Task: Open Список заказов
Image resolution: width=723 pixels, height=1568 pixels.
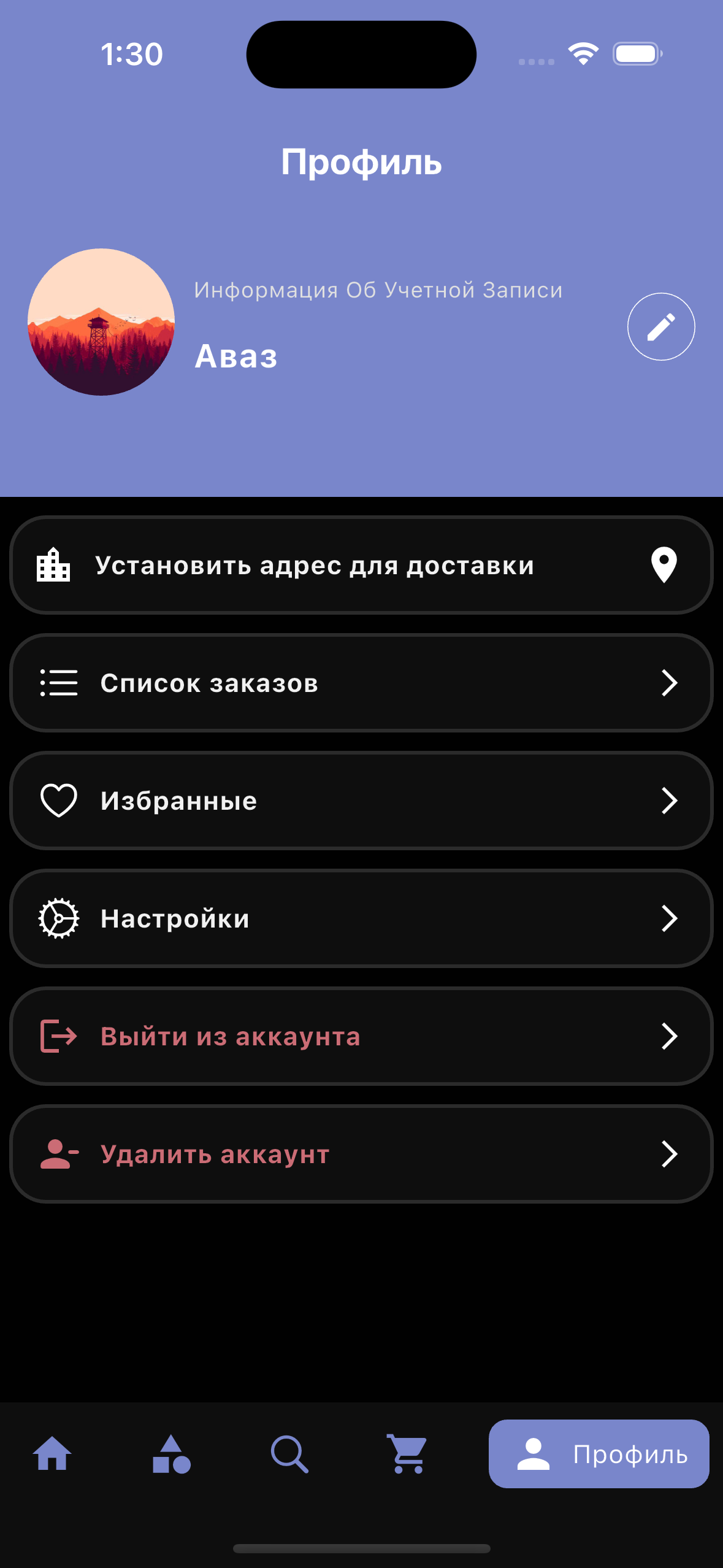Action: pyautogui.click(x=361, y=683)
